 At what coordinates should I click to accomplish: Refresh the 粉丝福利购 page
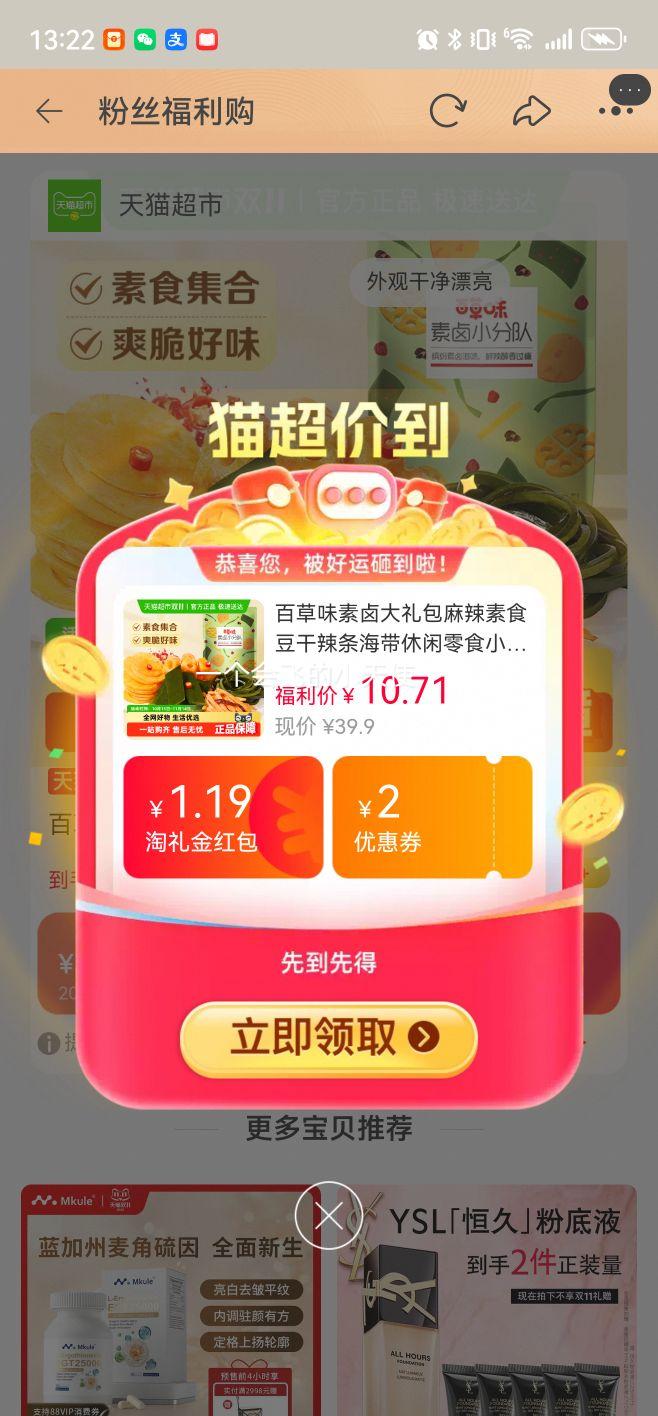coord(447,111)
